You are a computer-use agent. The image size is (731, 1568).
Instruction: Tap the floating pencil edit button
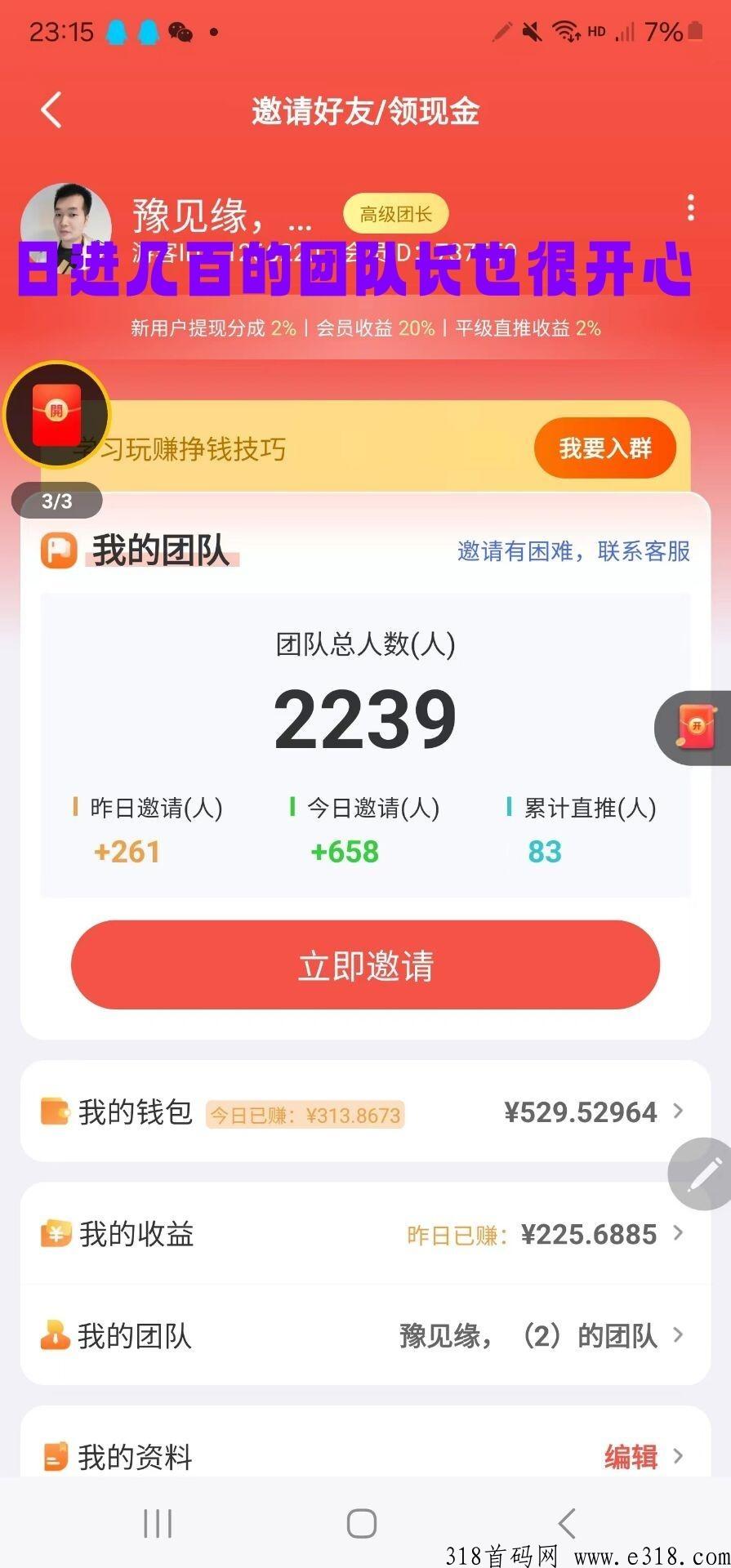pyautogui.click(x=702, y=1174)
